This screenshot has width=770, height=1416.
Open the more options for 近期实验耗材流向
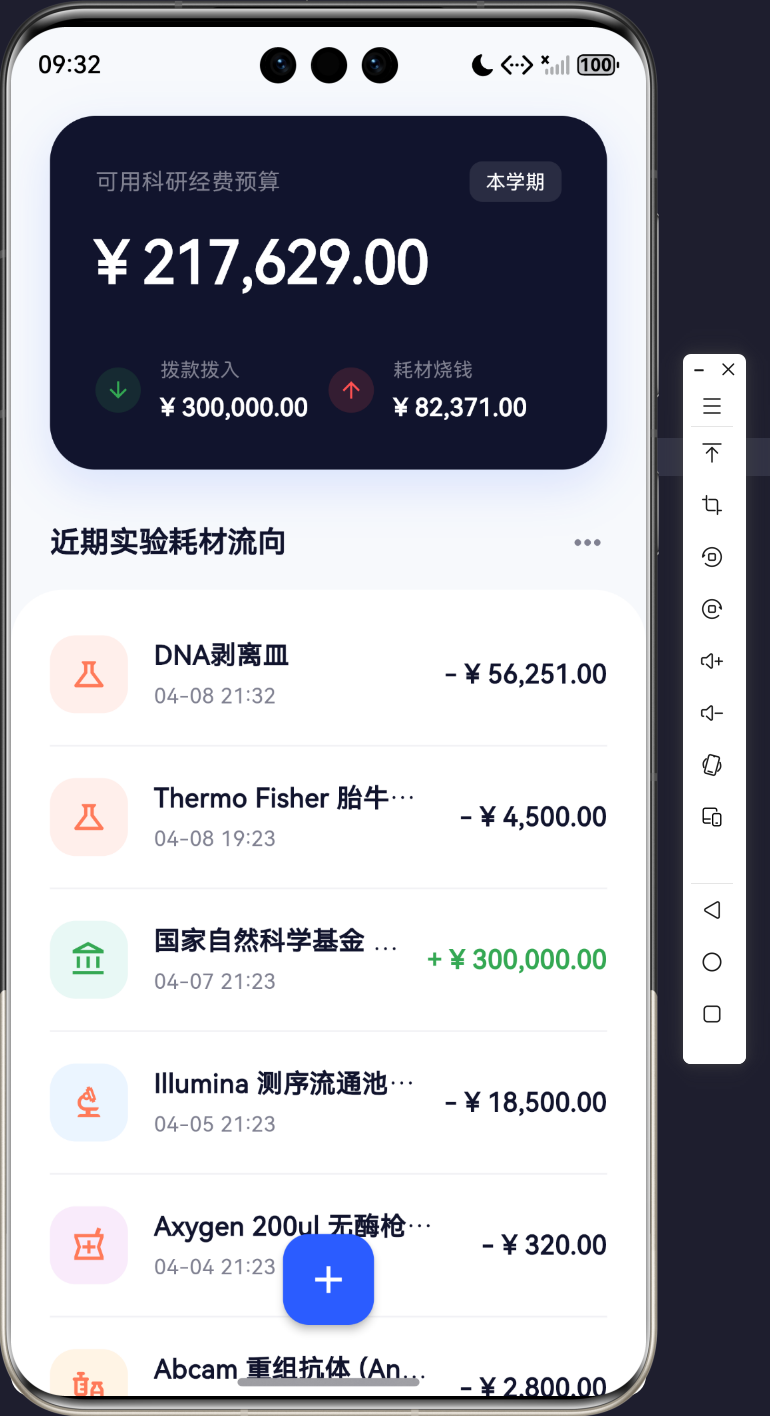coord(587,542)
